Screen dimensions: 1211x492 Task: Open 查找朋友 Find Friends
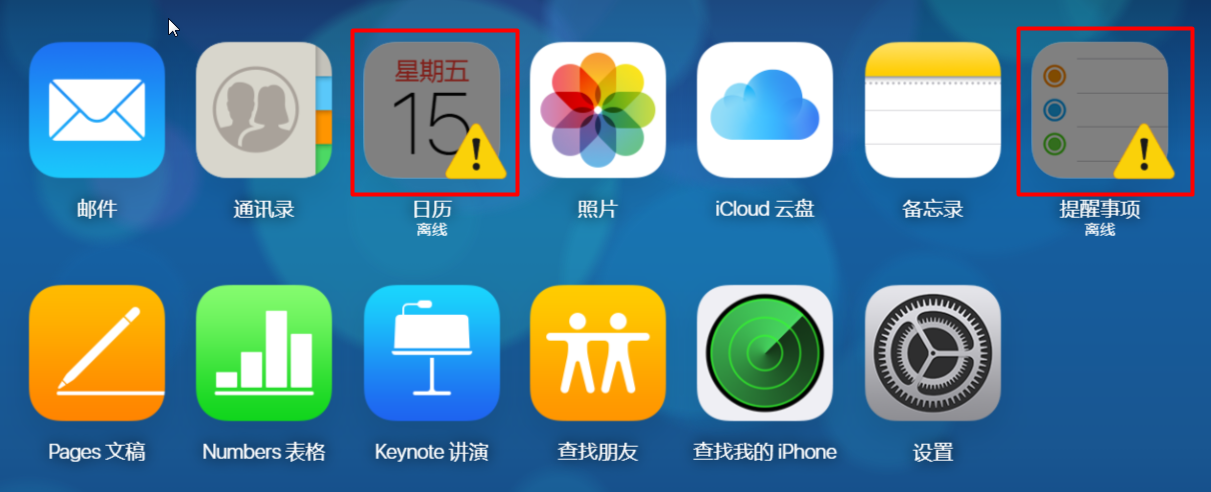coord(597,352)
